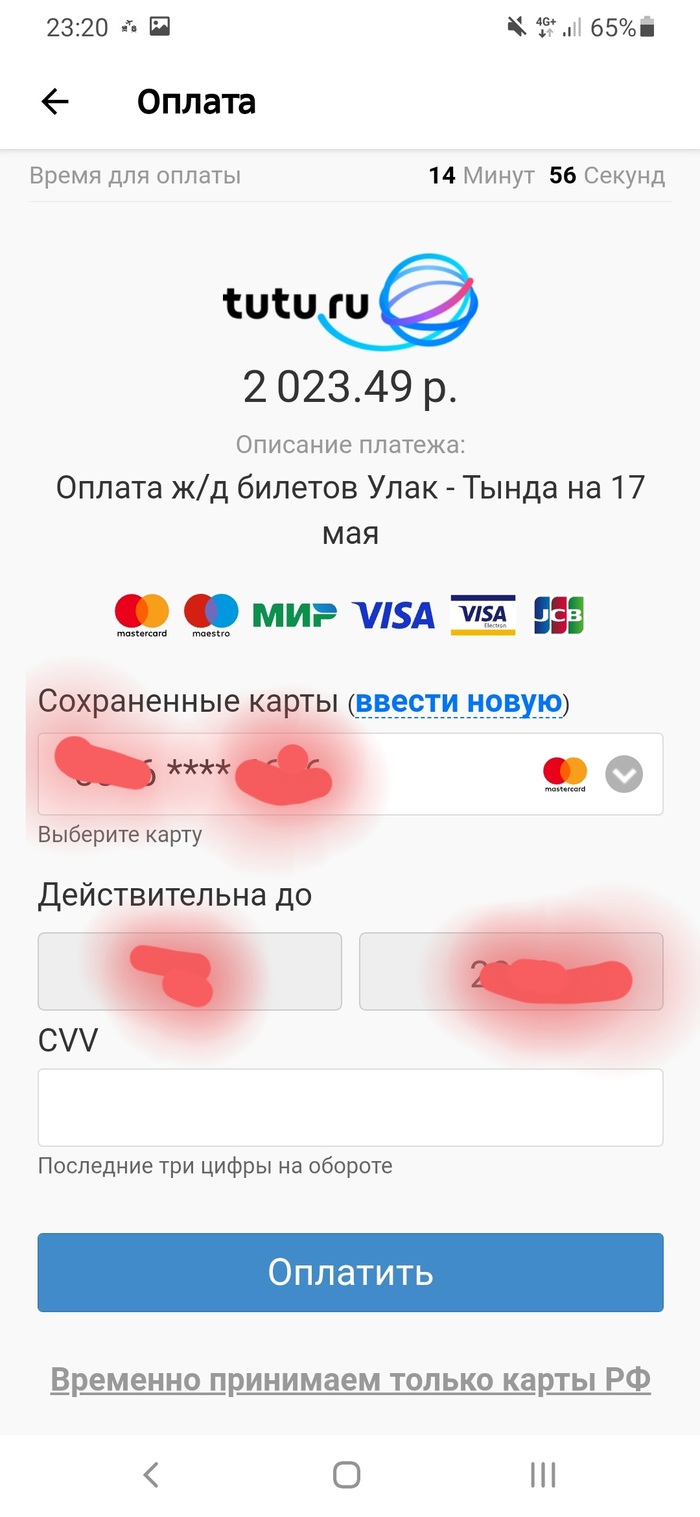
Task: Open the expiry month field
Action: 190,971
